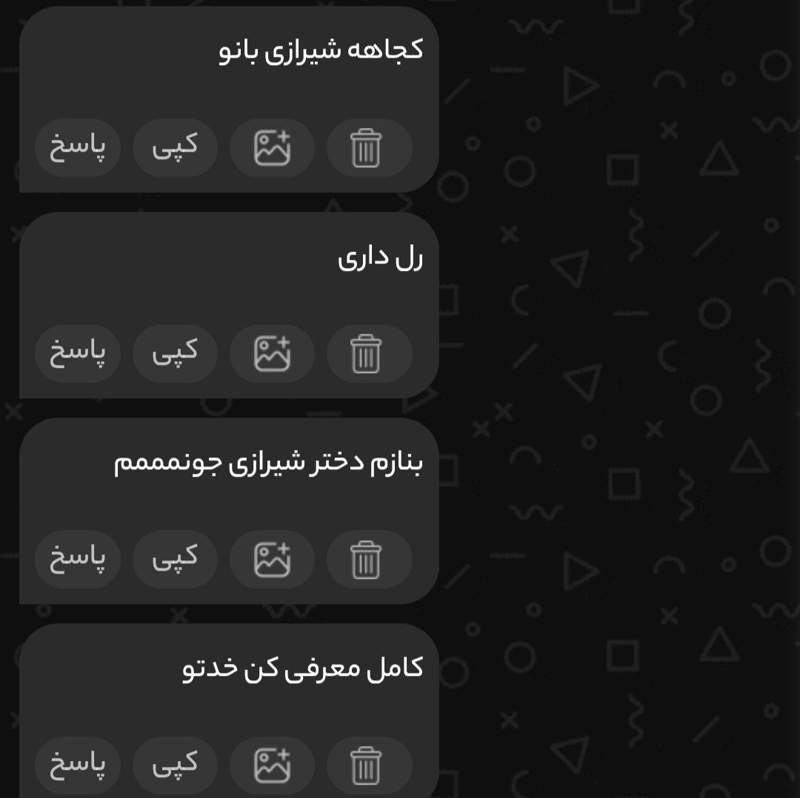Tap the image icon under 'کجاهه شیرازی بانو'

[x=272, y=148]
